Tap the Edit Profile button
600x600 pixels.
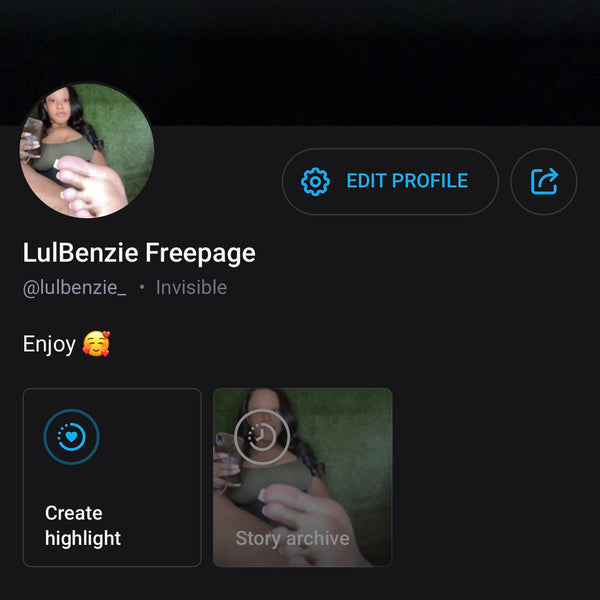point(390,182)
